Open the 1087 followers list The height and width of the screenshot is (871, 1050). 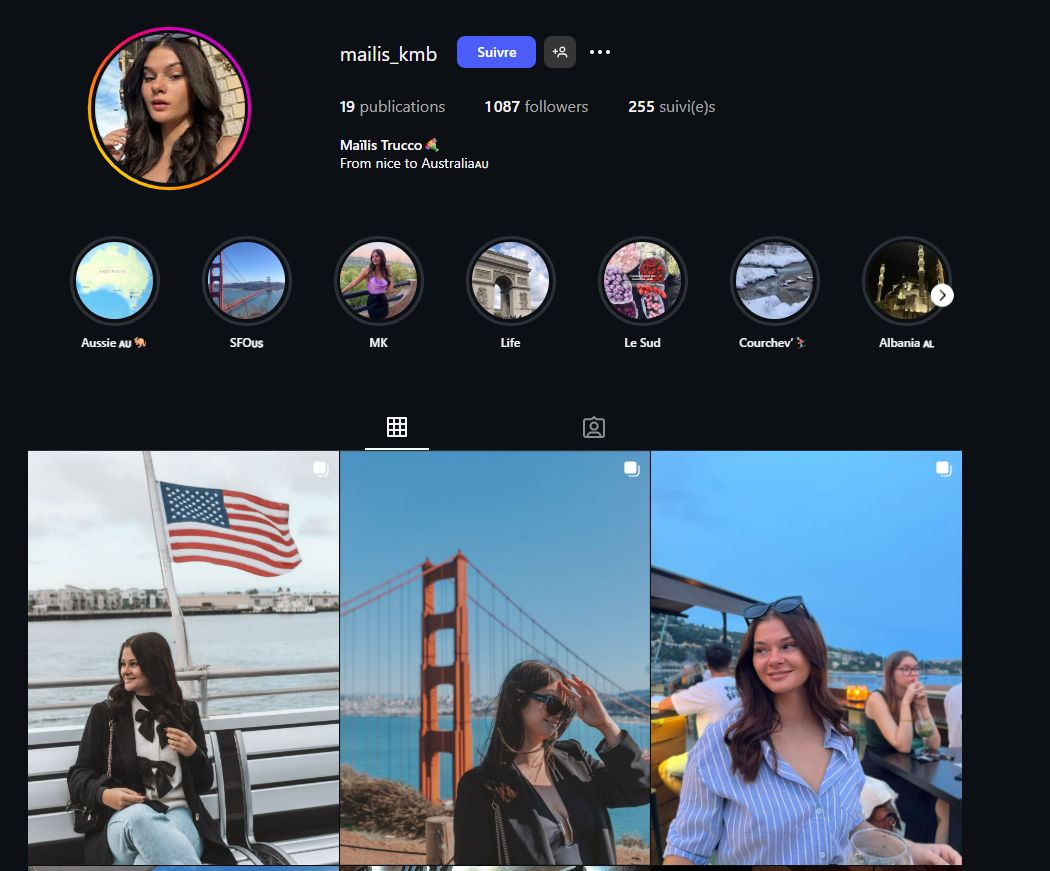tap(536, 107)
